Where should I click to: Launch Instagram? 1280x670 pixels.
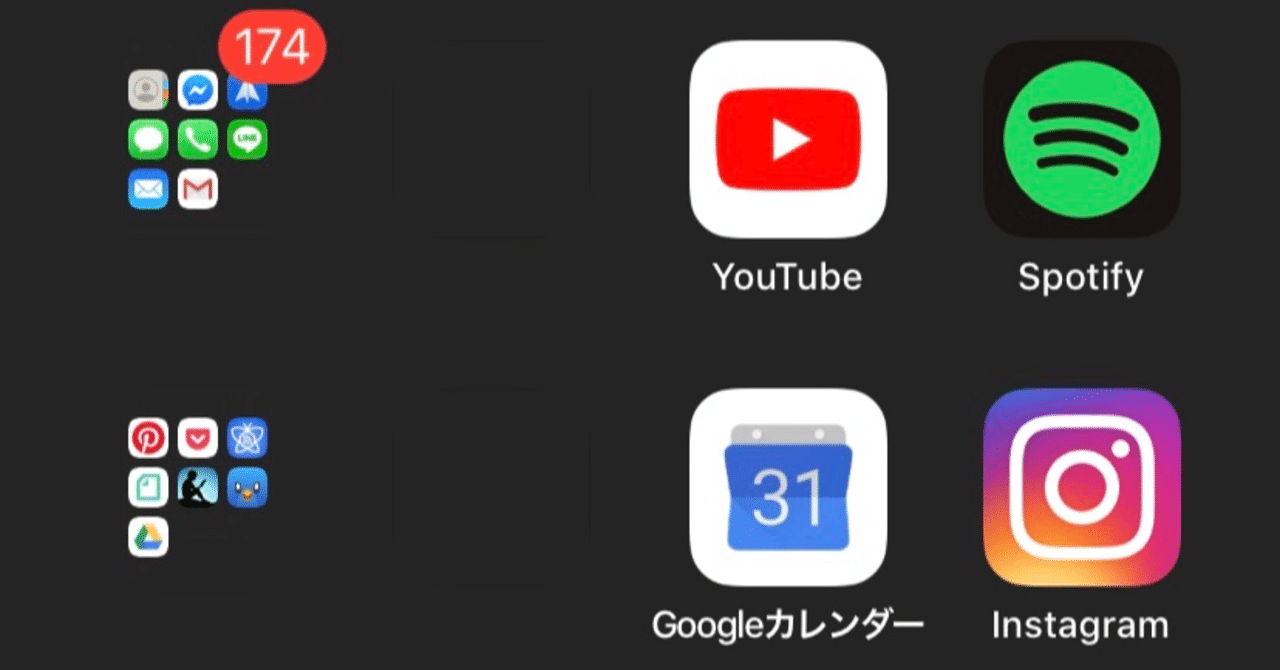click(1081, 487)
